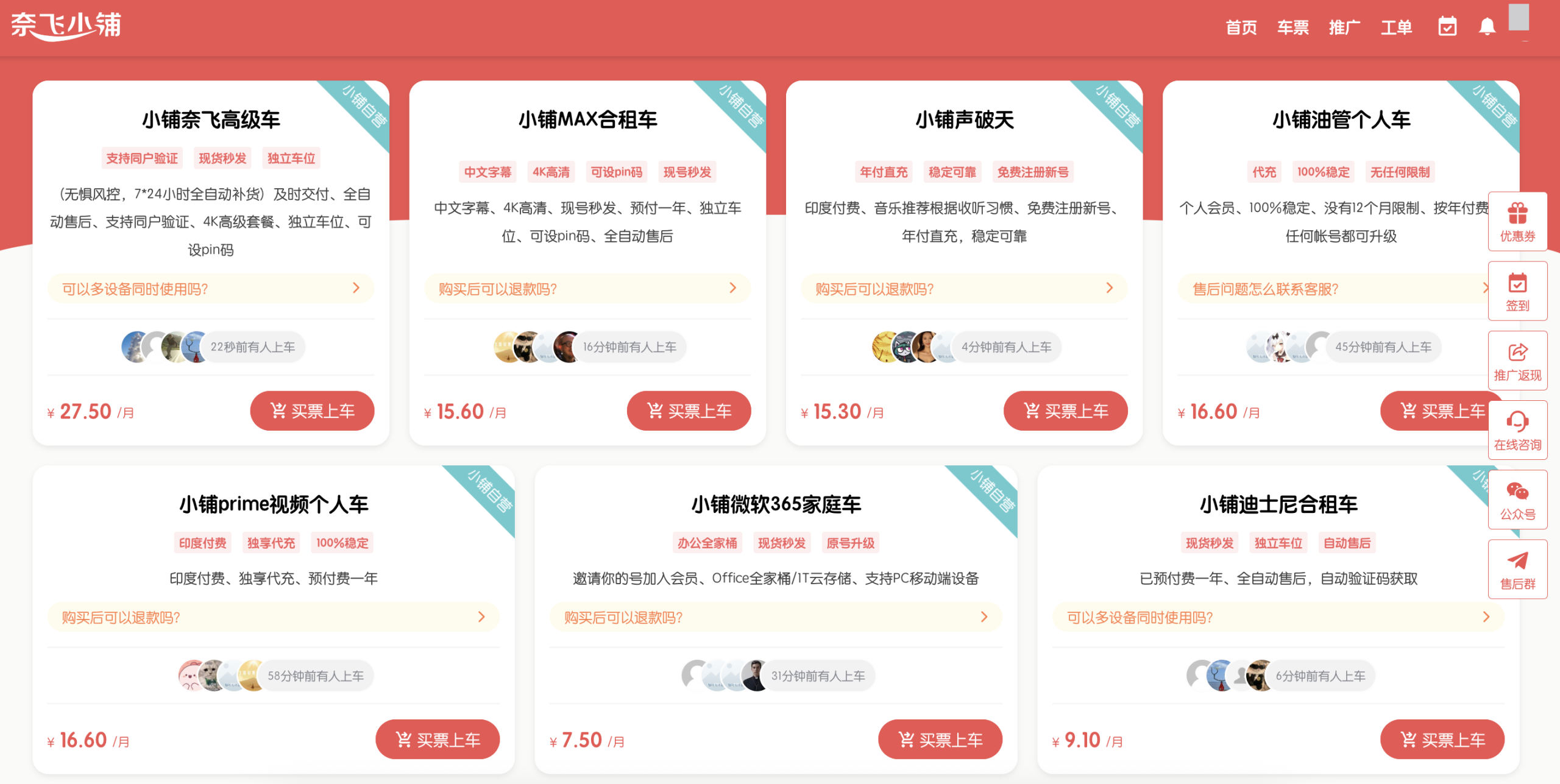This screenshot has width=1560, height=784.
Task: Tap 买票上车 for 小铺微软365家庭车
Action: pyautogui.click(x=940, y=740)
